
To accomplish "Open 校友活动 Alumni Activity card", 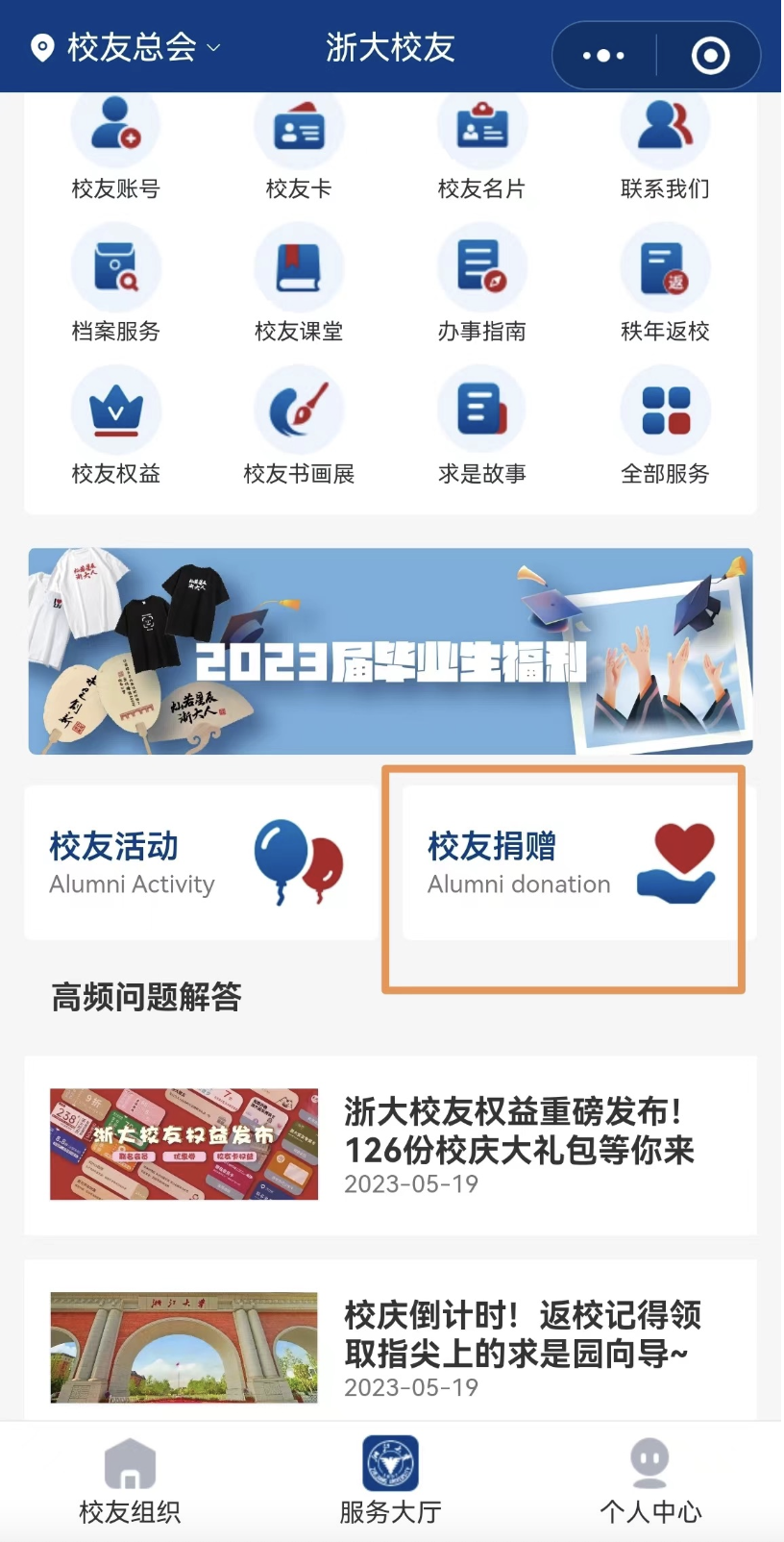I will pyautogui.click(x=200, y=862).
